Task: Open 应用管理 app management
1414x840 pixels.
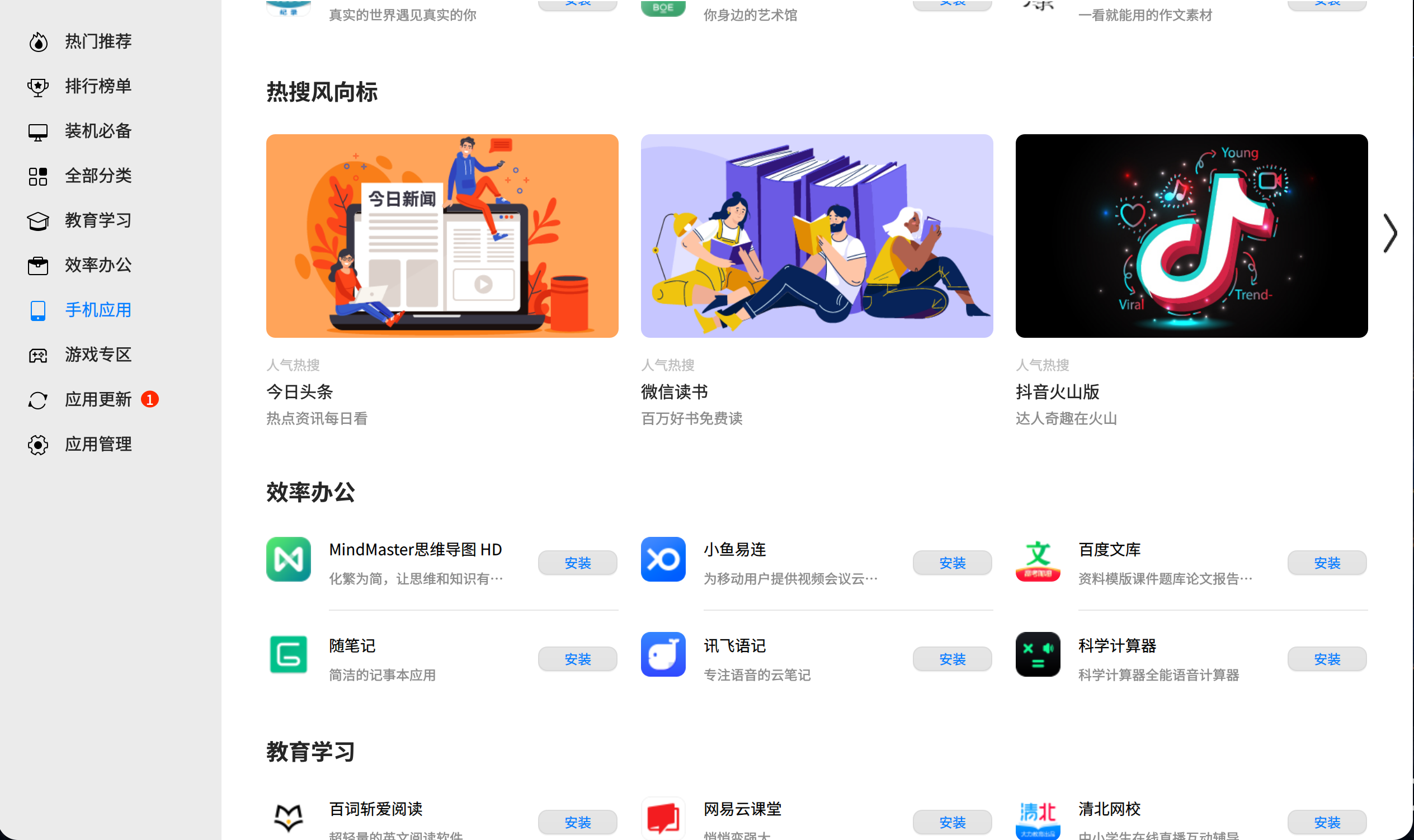Action: [97, 445]
